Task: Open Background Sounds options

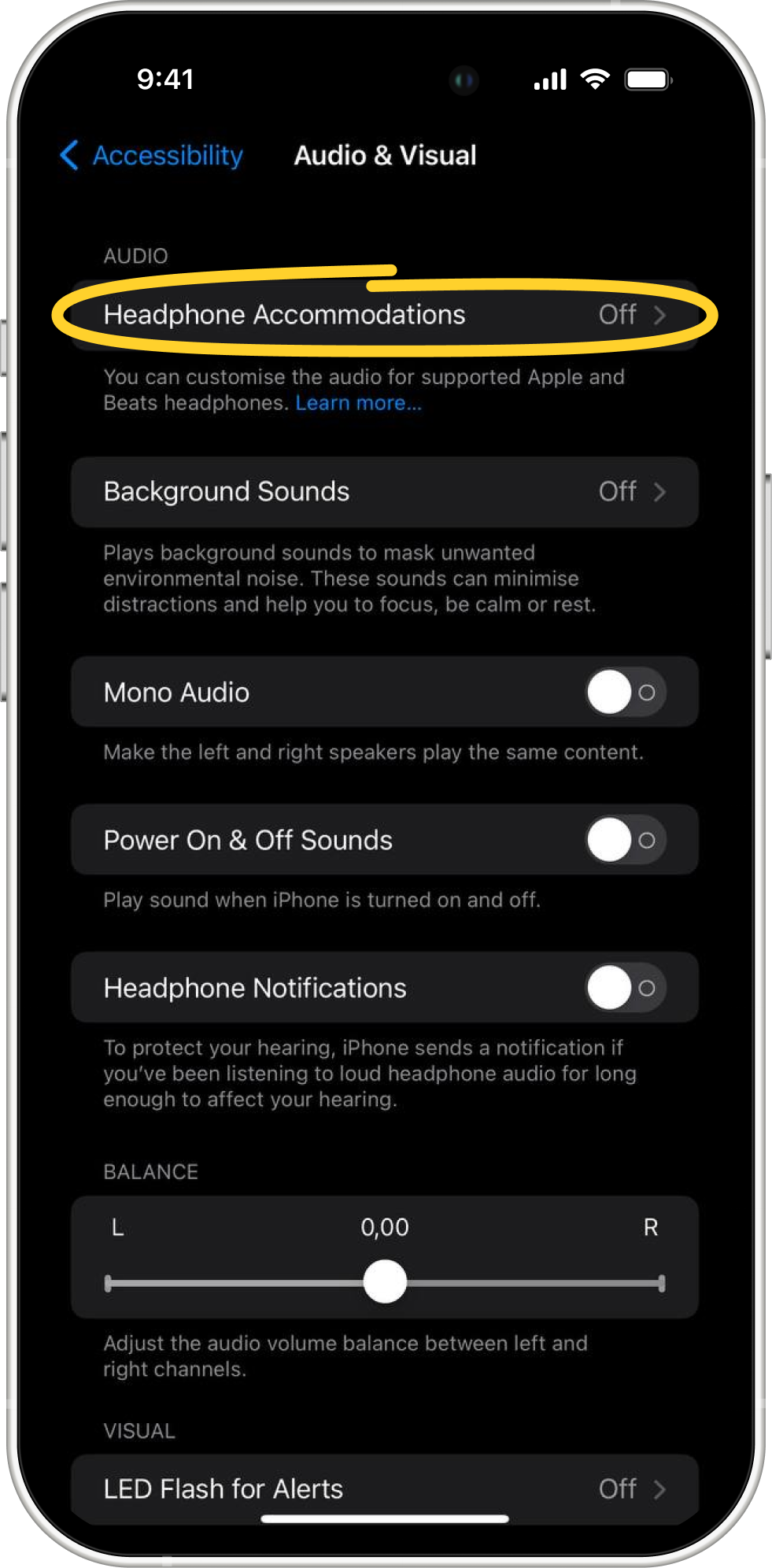Action: [384, 492]
